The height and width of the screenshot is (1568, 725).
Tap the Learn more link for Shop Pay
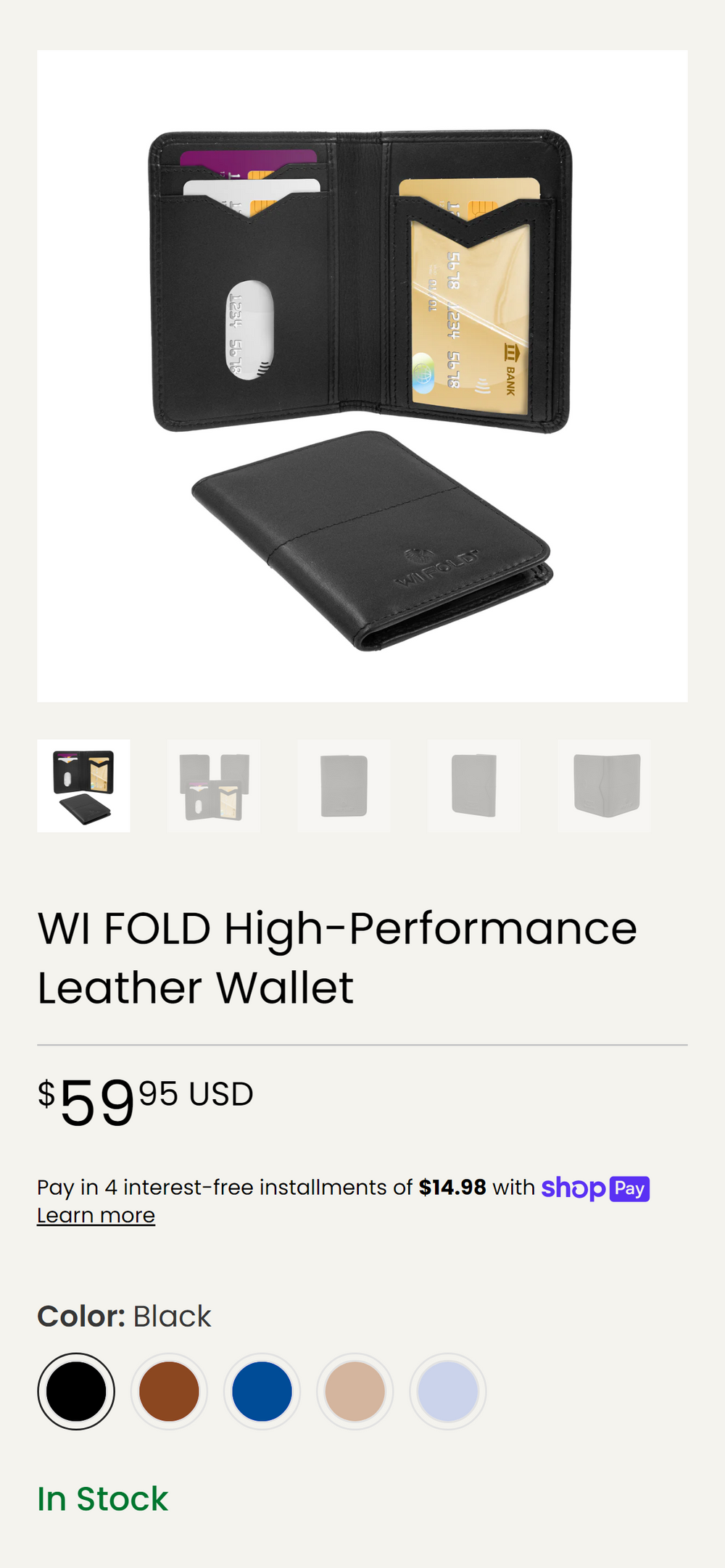(x=96, y=1215)
